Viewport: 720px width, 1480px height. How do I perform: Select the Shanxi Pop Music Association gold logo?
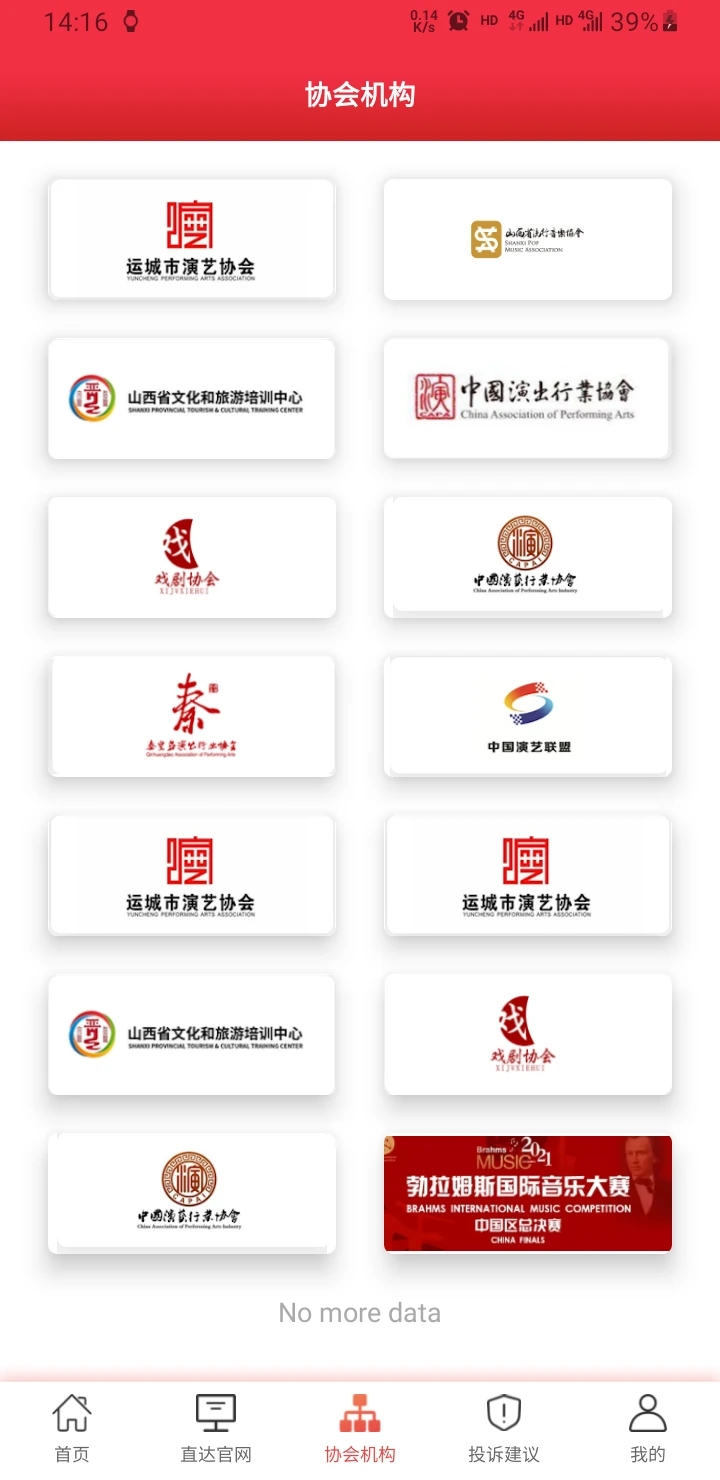click(x=527, y=239)
